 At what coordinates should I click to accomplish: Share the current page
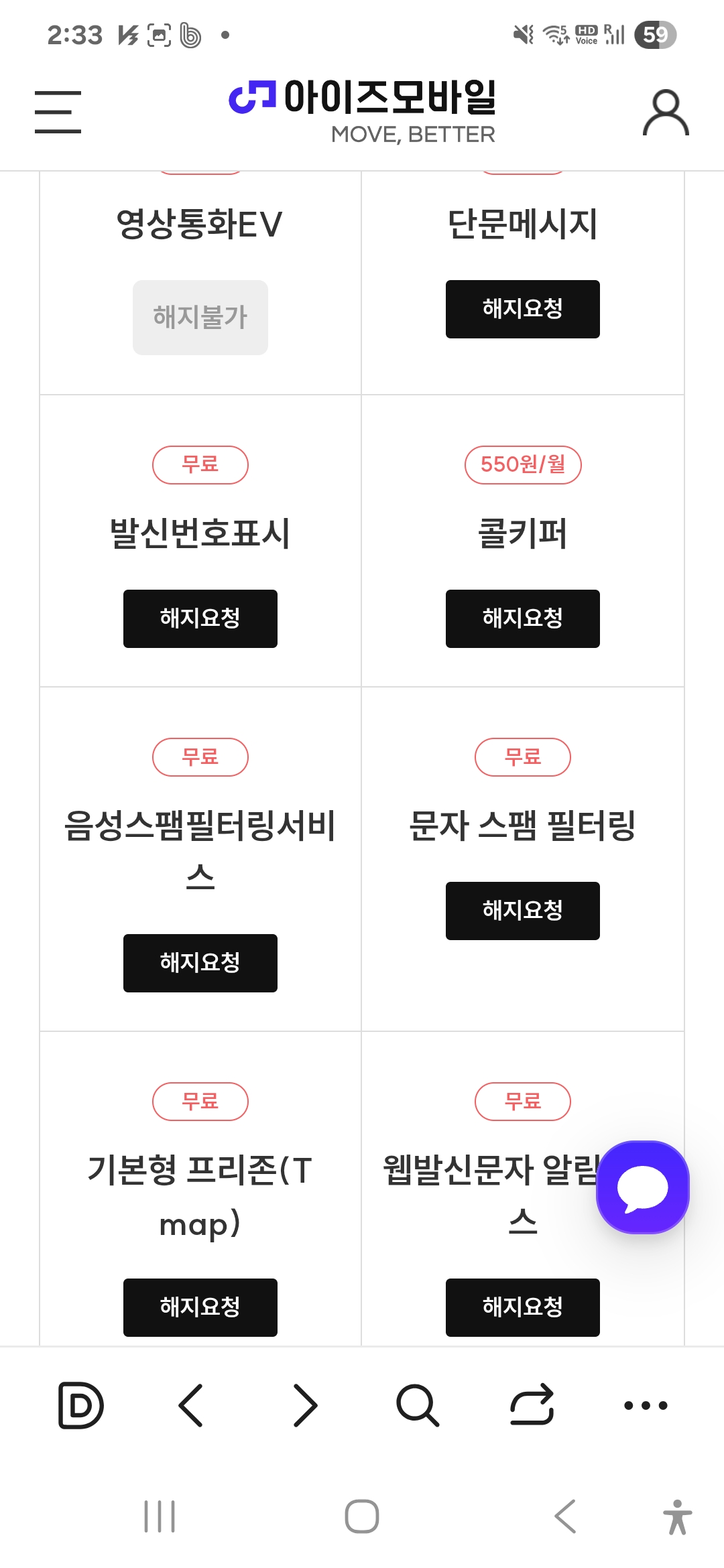[532, 1405]
